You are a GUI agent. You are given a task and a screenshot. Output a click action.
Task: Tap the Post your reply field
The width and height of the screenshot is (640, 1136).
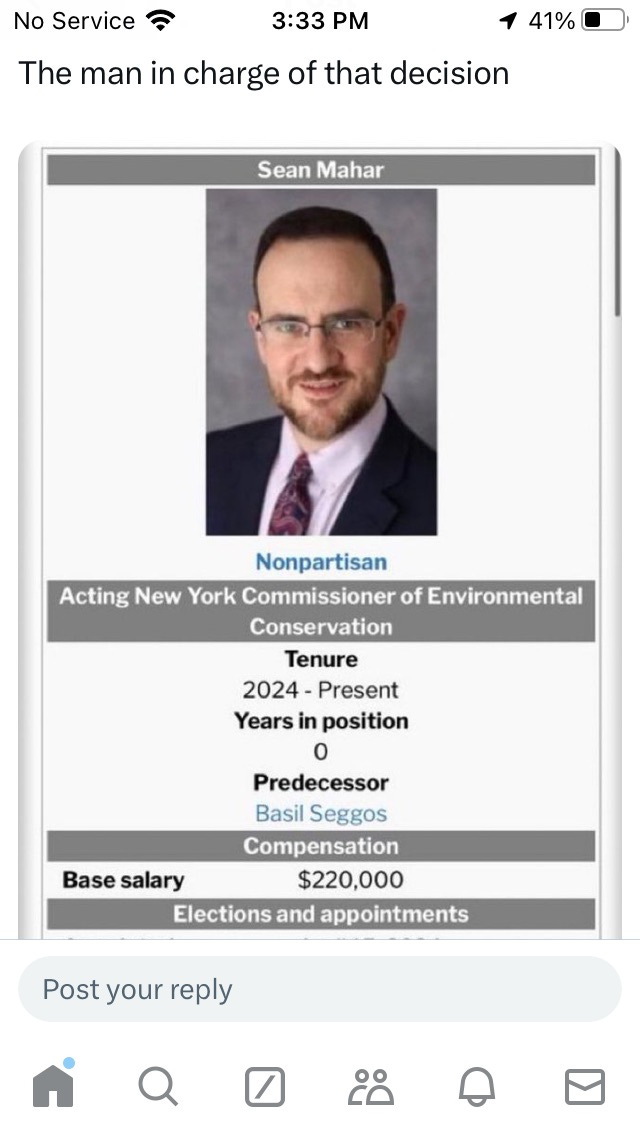pos(320,989)
